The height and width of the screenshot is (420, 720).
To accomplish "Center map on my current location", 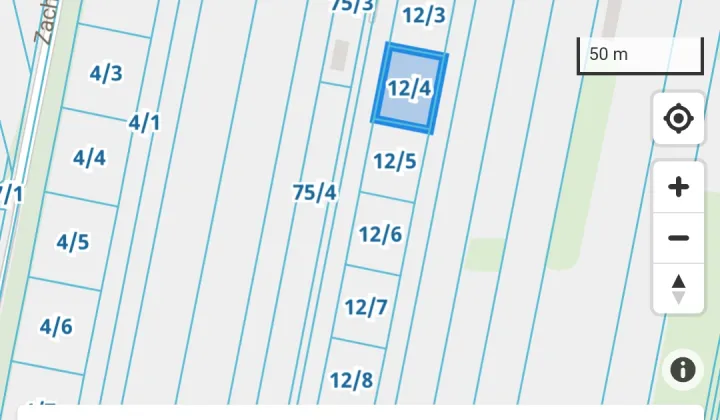I will click(x=678, y=120).
